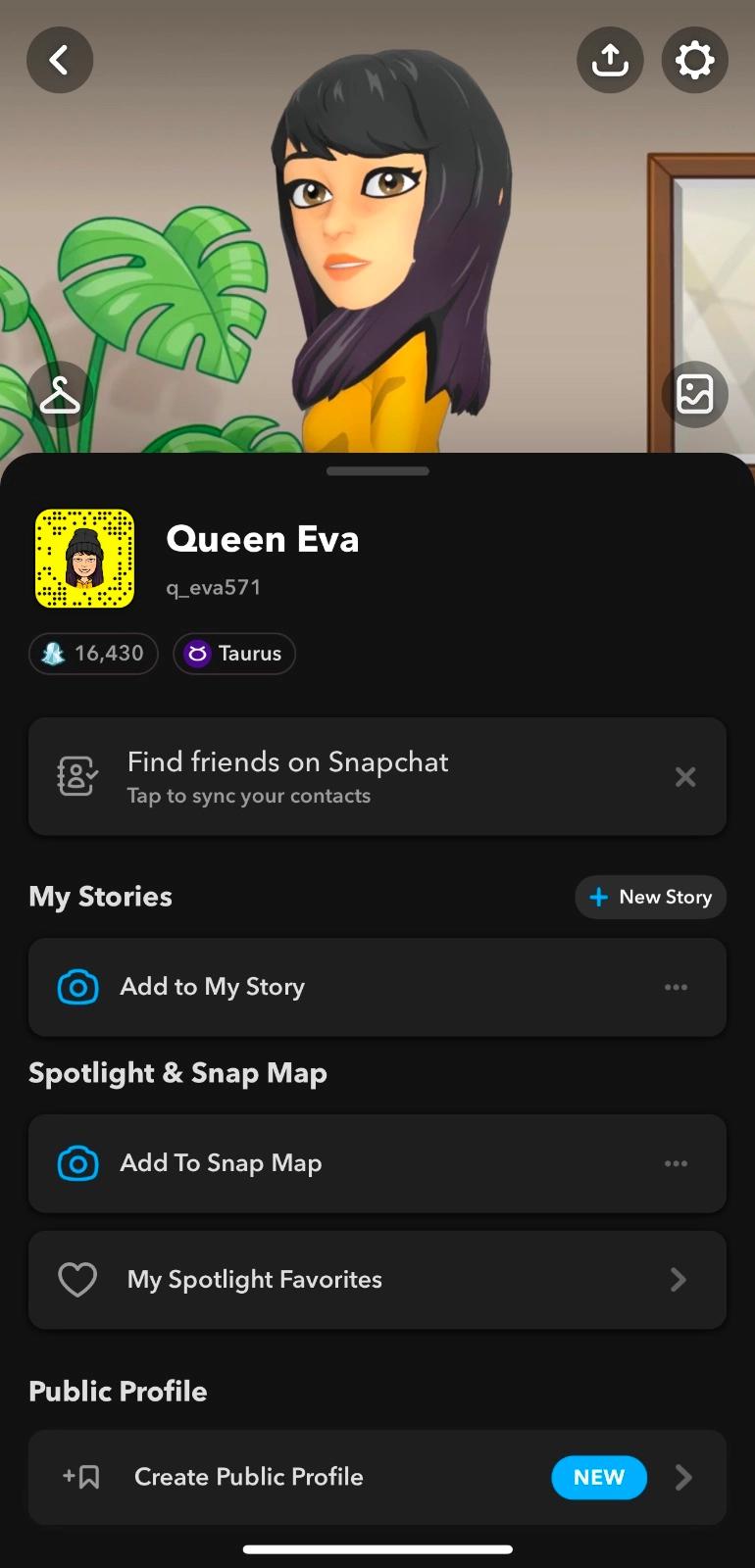Dismiss the Find friends banner
The image size is (755, 1568).
click(x=685, y=777)
